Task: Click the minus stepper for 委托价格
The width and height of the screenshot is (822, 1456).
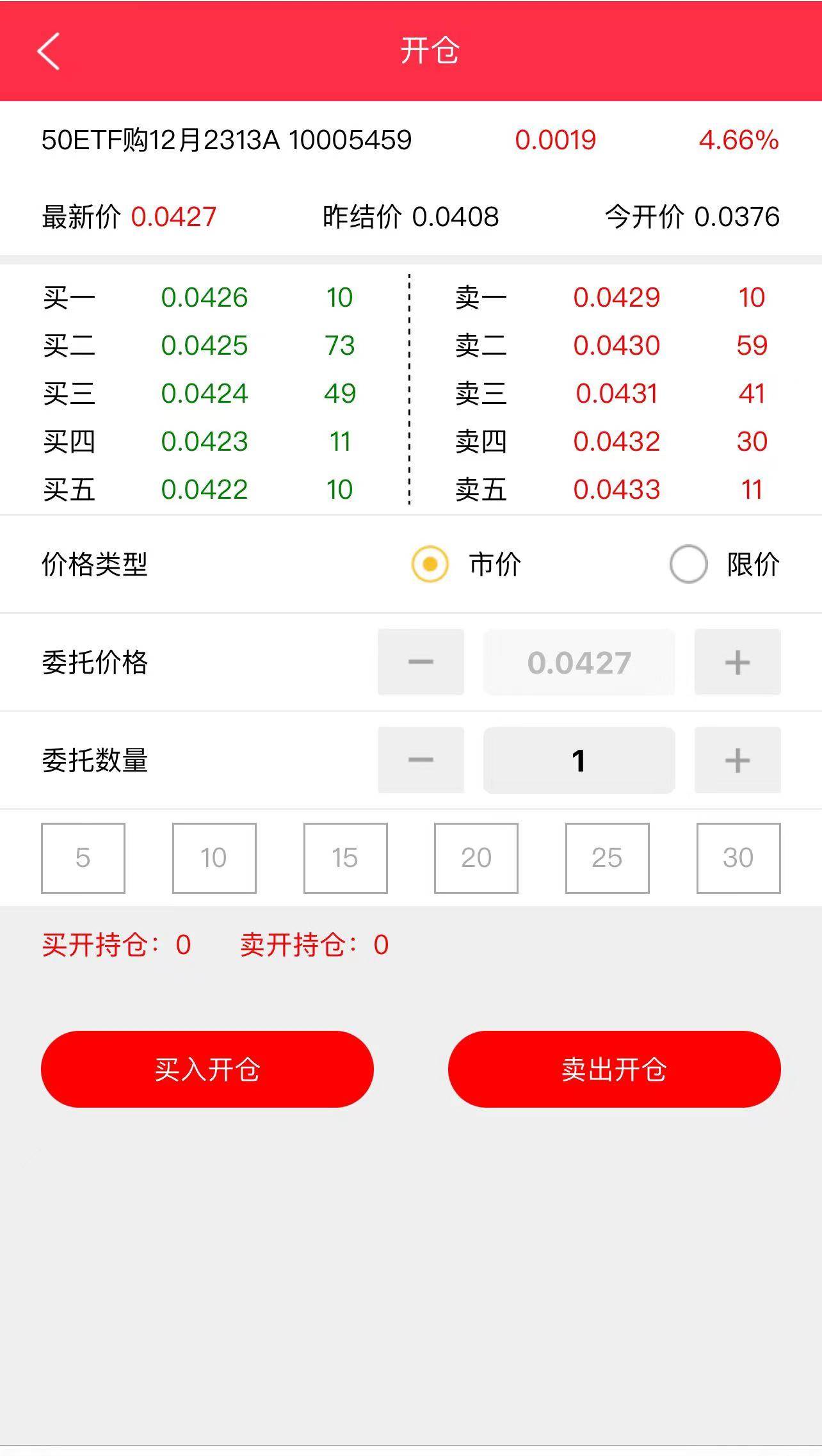Action: click(x=420, y=662)
